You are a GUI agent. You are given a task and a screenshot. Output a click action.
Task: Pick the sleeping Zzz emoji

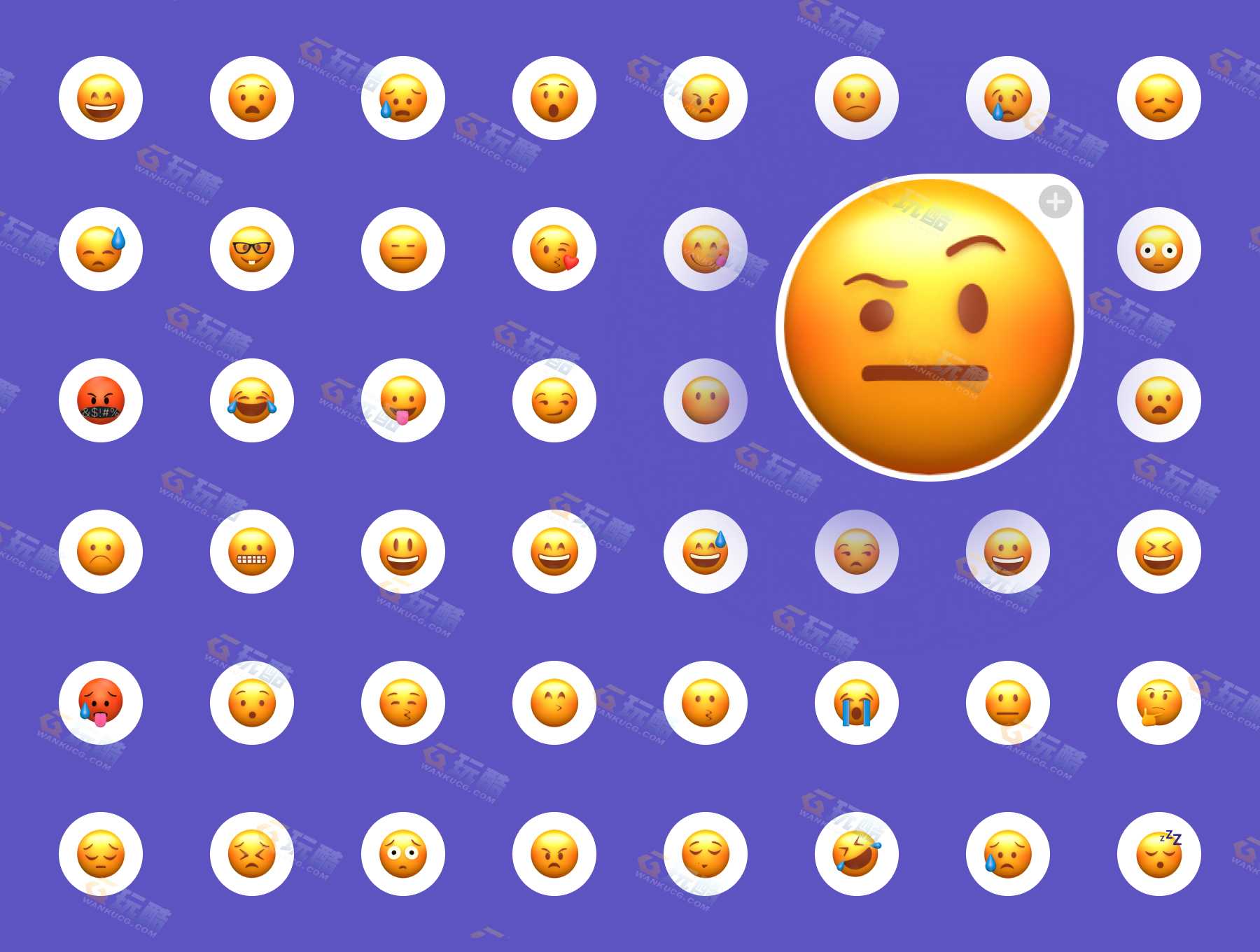click(x=1159, y=854)
